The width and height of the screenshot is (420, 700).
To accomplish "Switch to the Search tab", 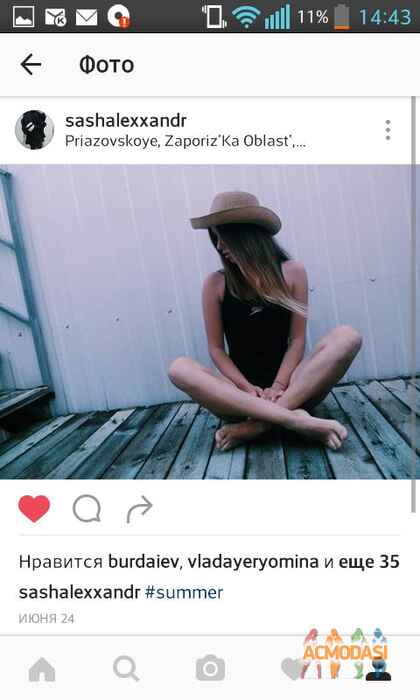I will (126, 669).
